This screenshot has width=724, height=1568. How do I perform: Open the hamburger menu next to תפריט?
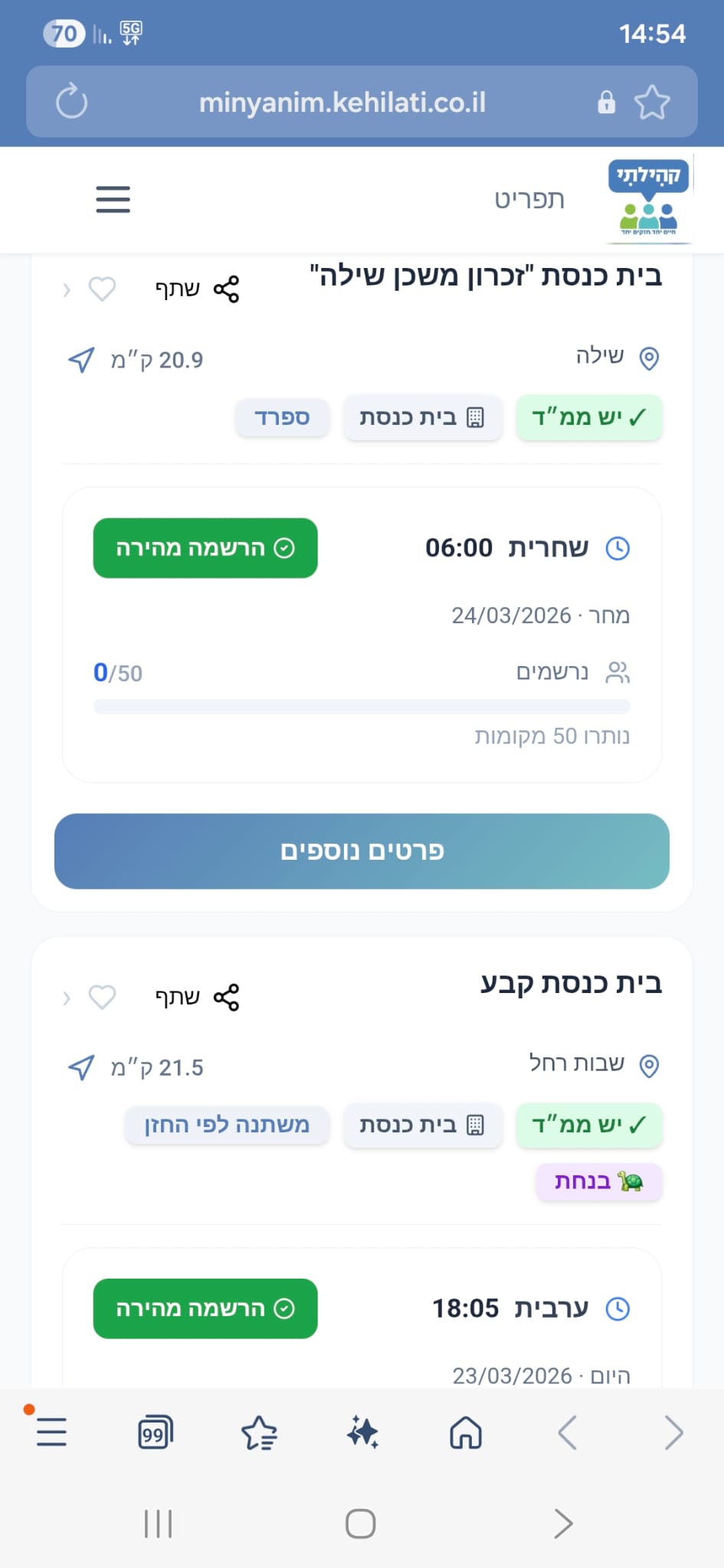point(113,199)
